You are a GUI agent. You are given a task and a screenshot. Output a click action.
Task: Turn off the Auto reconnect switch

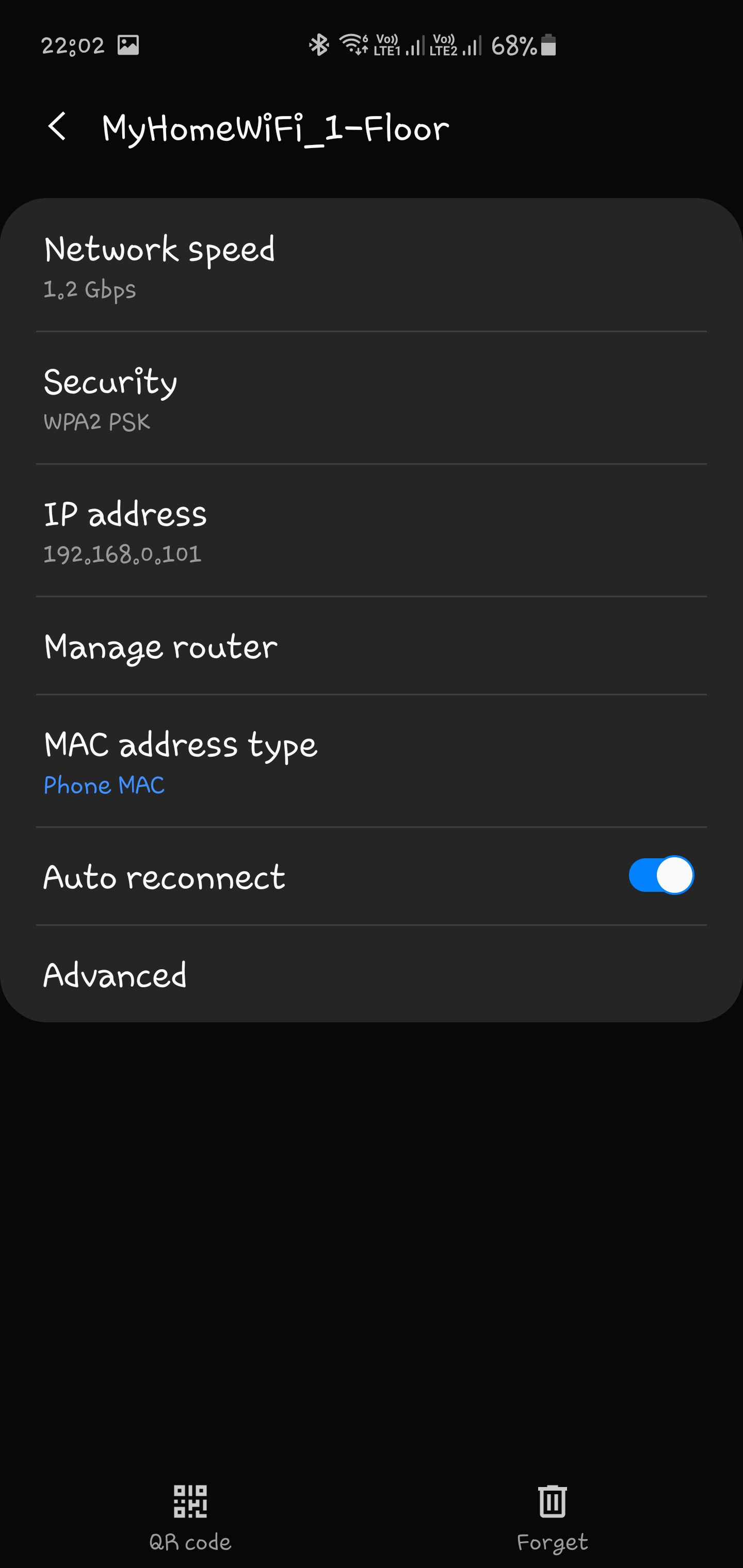coord(661,876)
